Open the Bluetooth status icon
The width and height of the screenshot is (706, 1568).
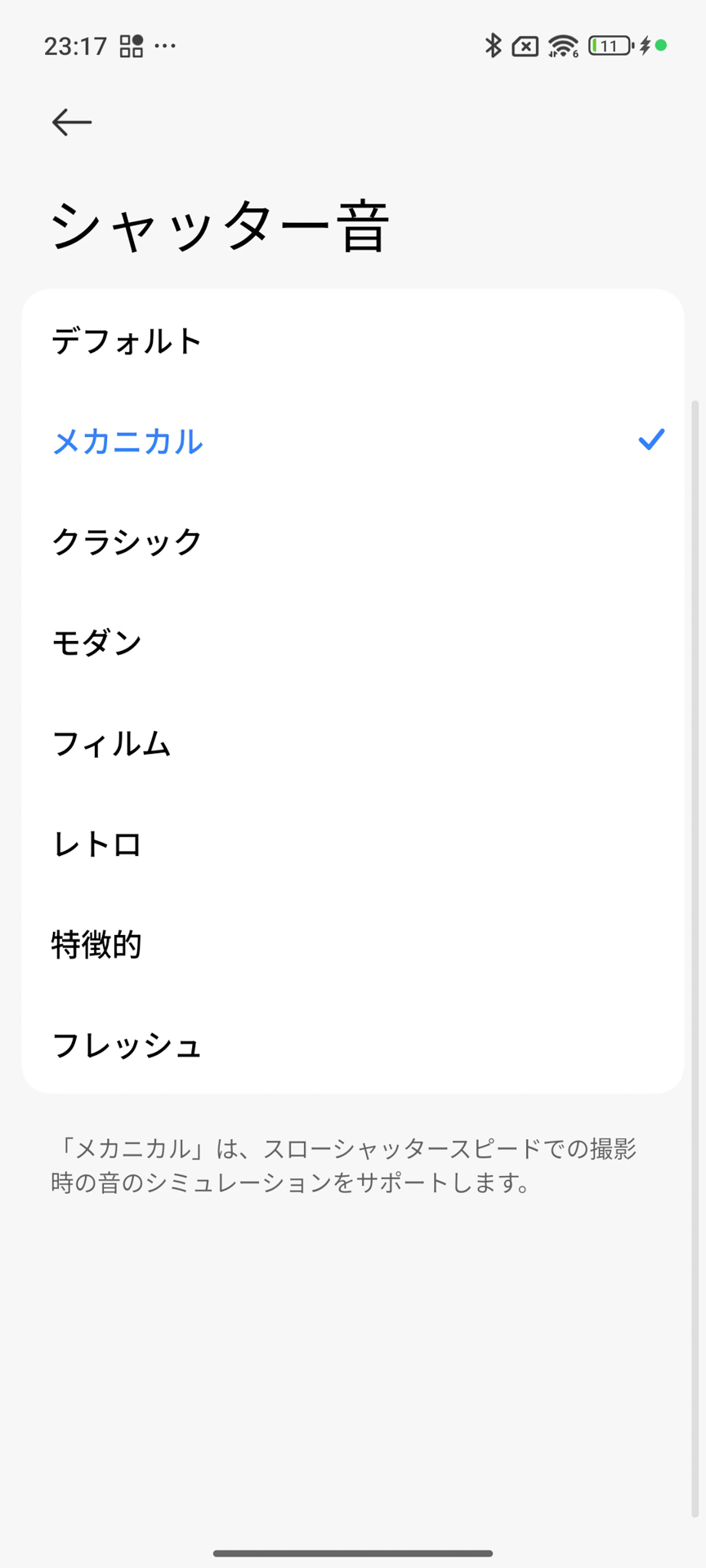494,47
